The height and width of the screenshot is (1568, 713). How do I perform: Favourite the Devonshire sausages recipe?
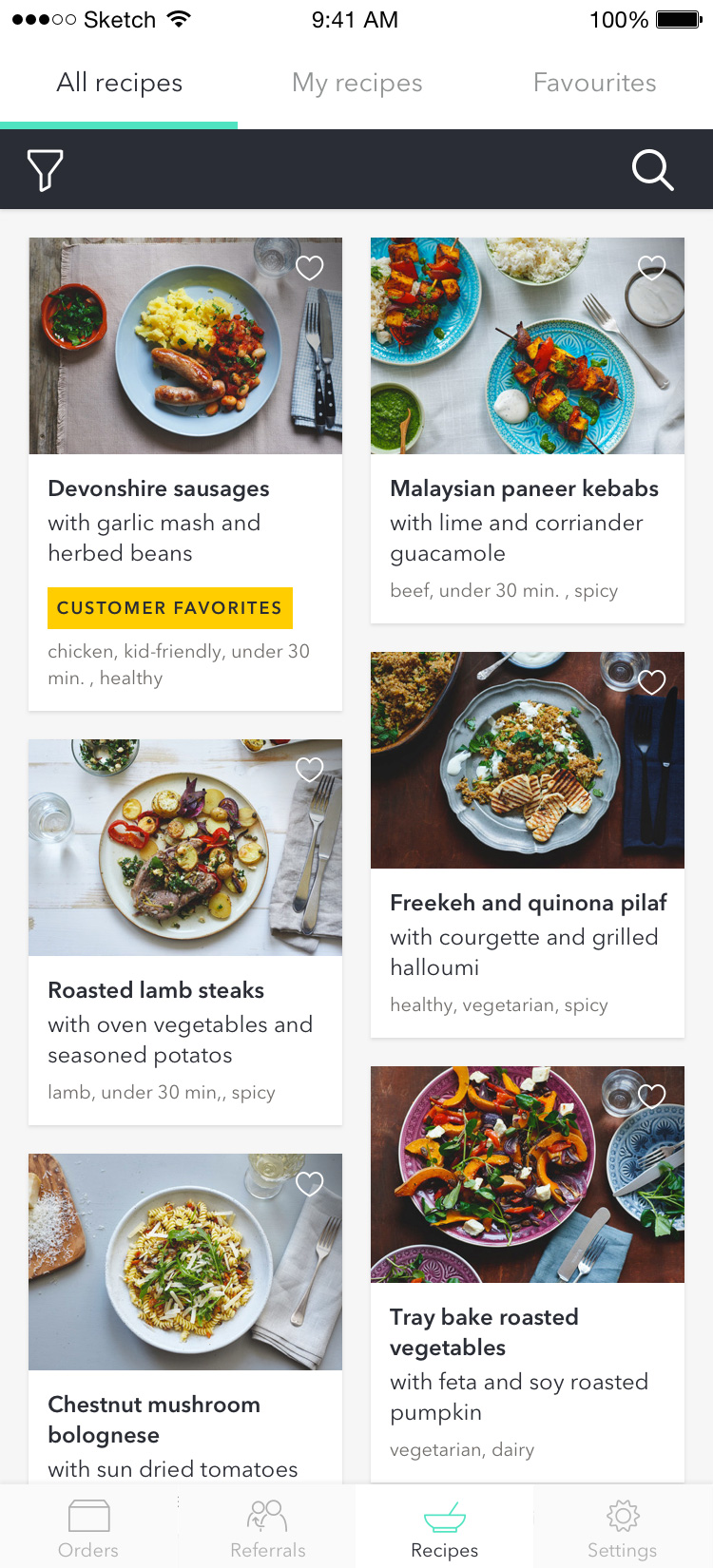(x=309, y=268)
